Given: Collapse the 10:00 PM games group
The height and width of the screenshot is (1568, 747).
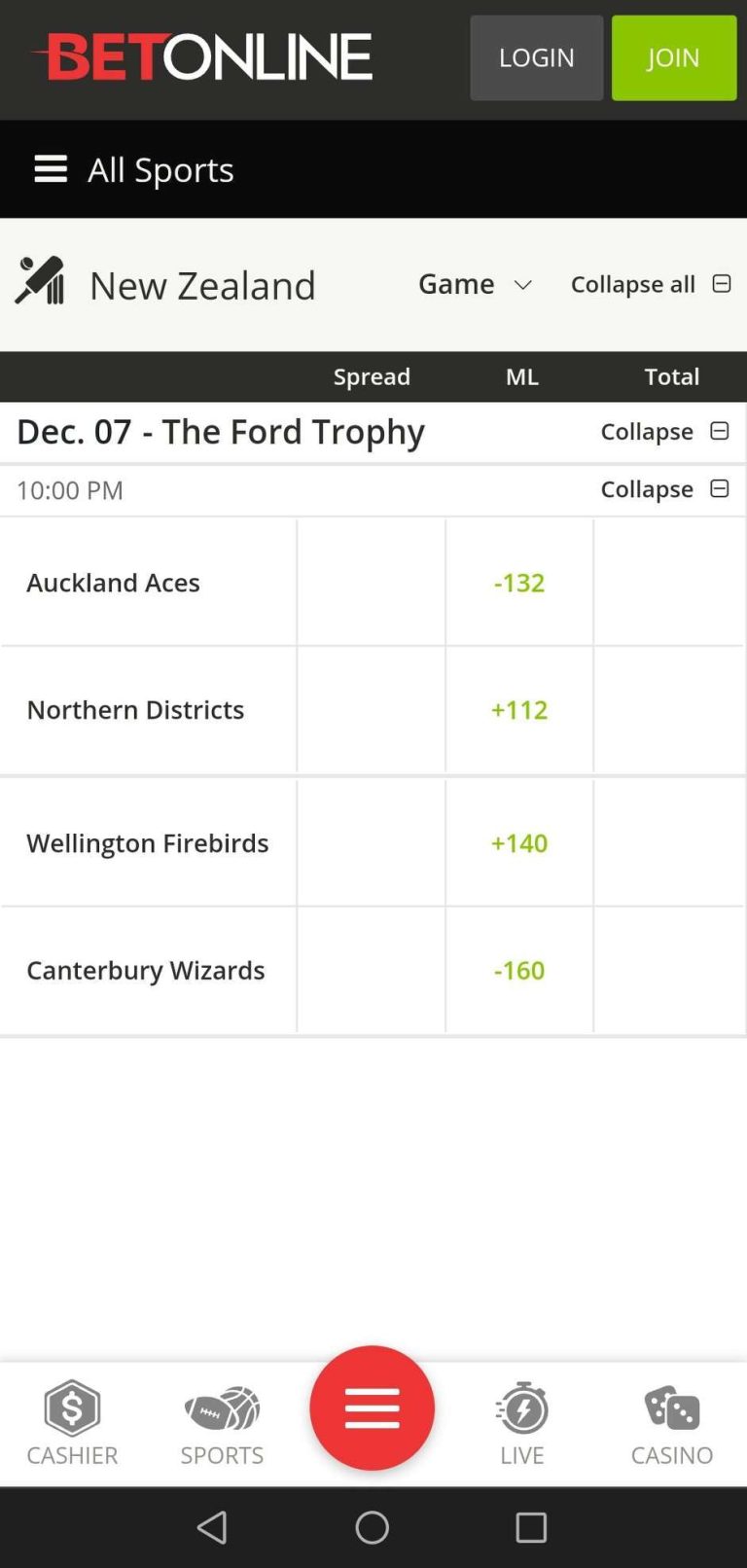Looking at the screenshot, I should click(664, 489).
